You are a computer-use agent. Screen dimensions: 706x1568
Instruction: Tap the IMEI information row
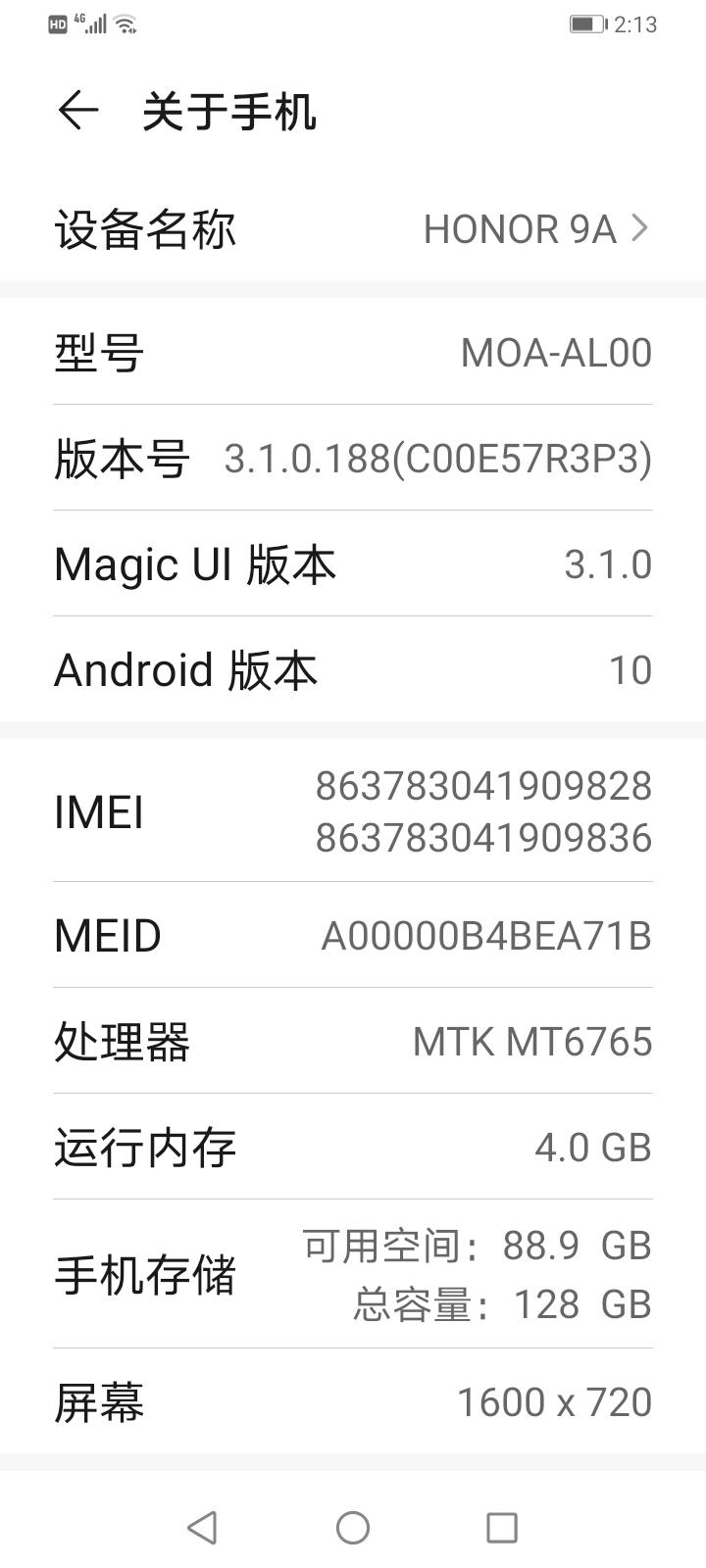coord(353,811)
